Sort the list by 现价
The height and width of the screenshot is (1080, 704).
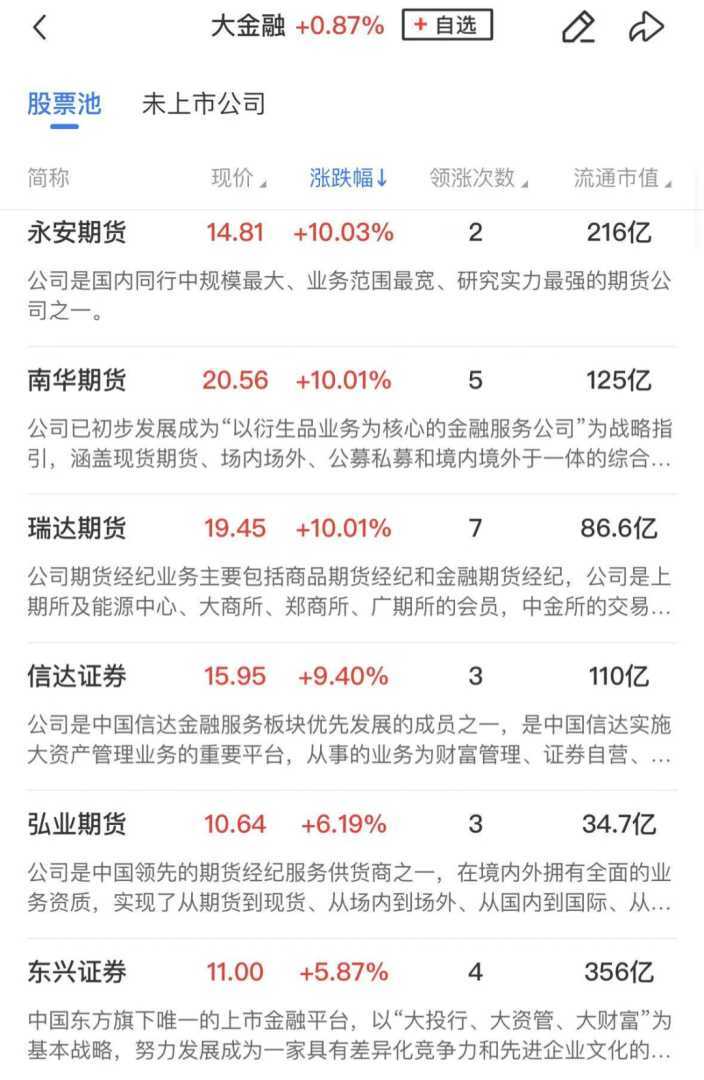pyautogui.click(x=238, y=179)
